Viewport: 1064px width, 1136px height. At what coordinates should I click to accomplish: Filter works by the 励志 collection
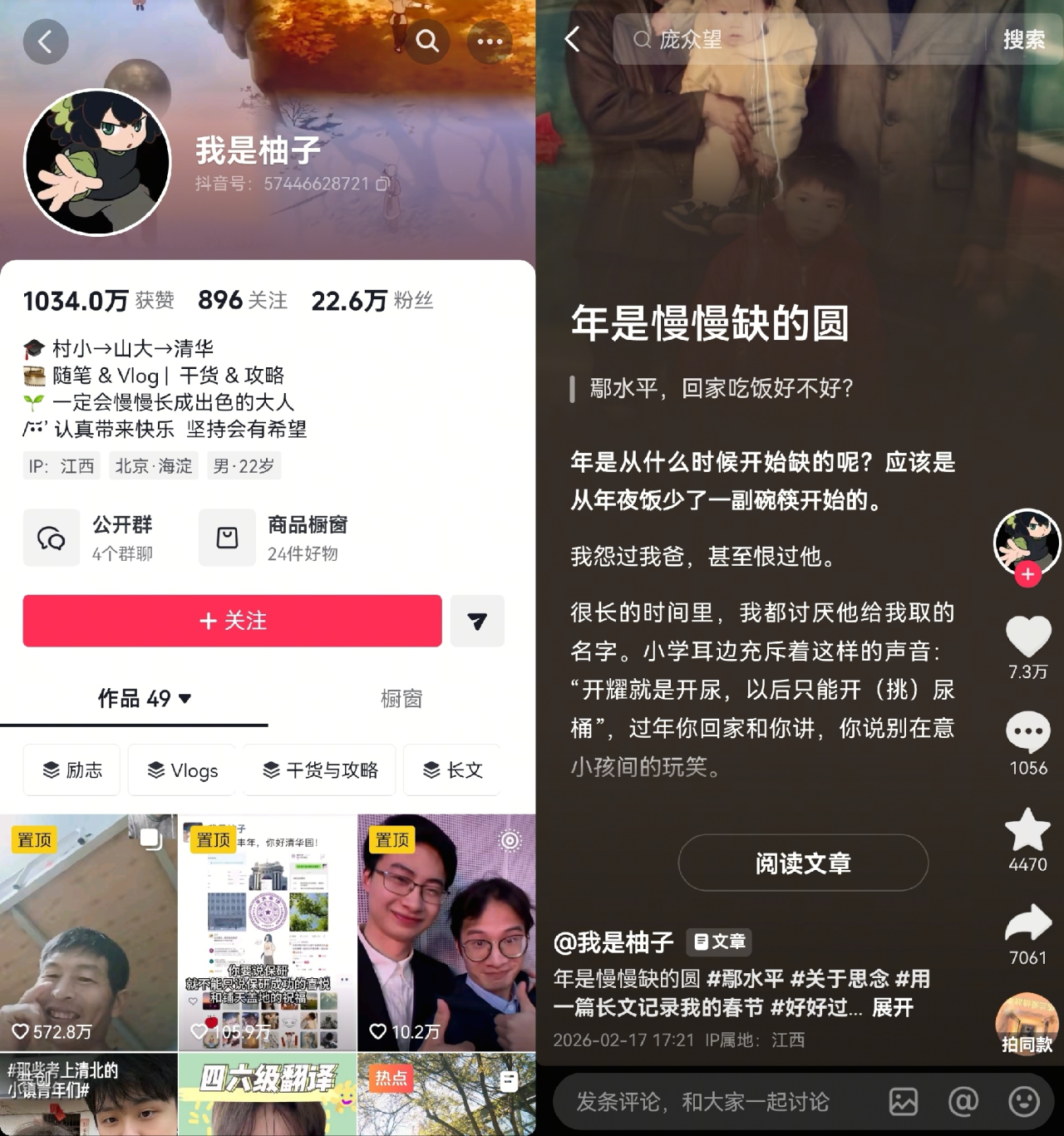click(x=72, y=770)
